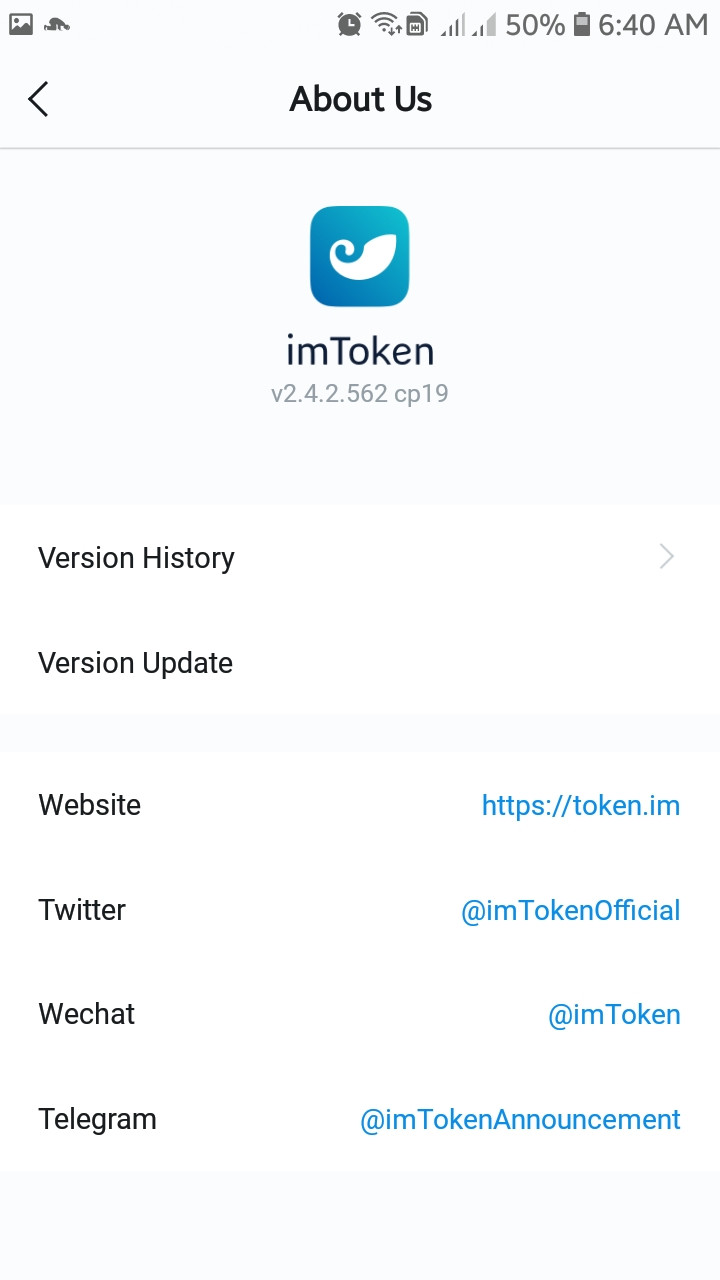Open the @imTokenAnnouncement Telegram link
The image size is (720, 1280).
tap(520, 1119)
